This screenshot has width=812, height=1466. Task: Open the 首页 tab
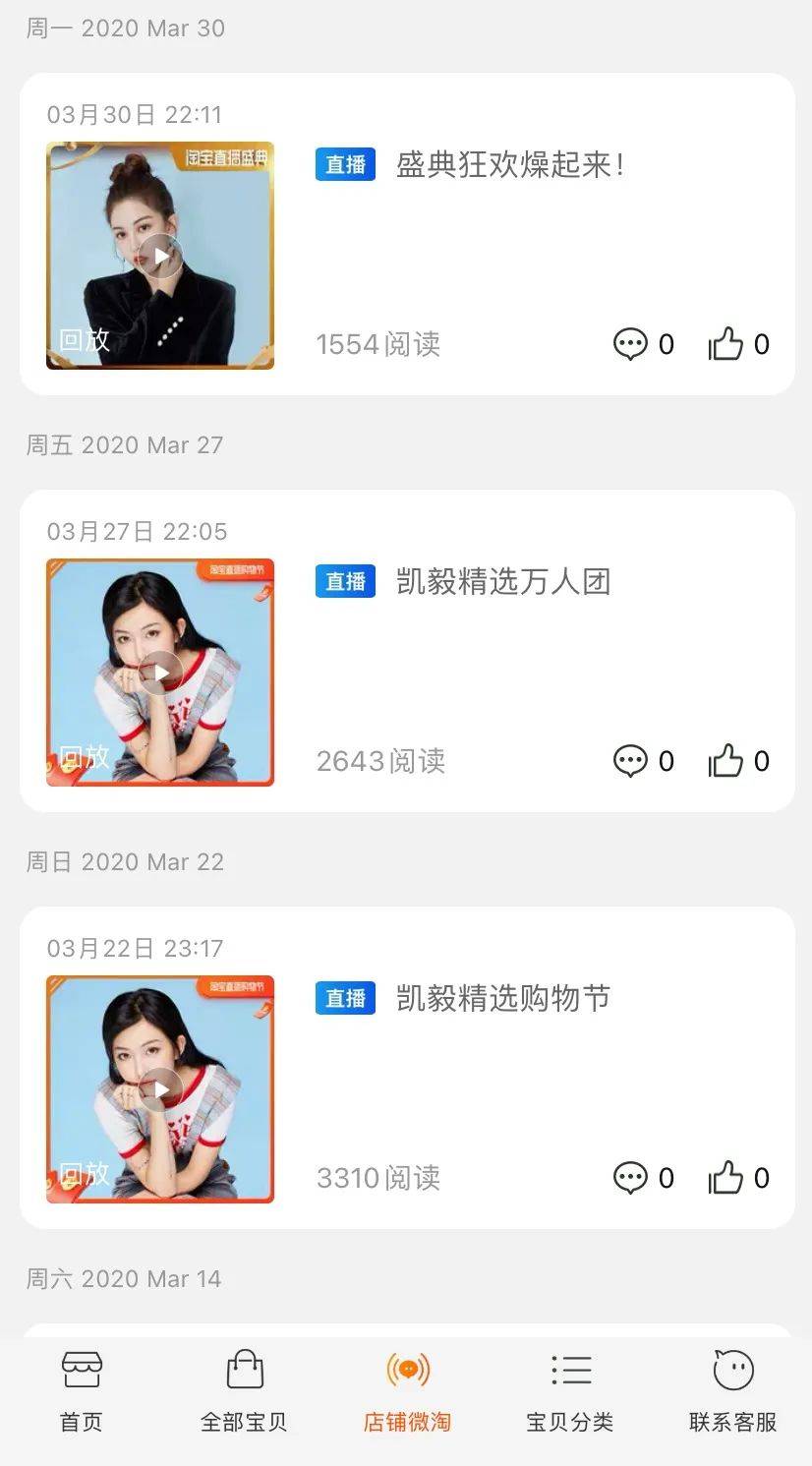[x=82, y=1391]
